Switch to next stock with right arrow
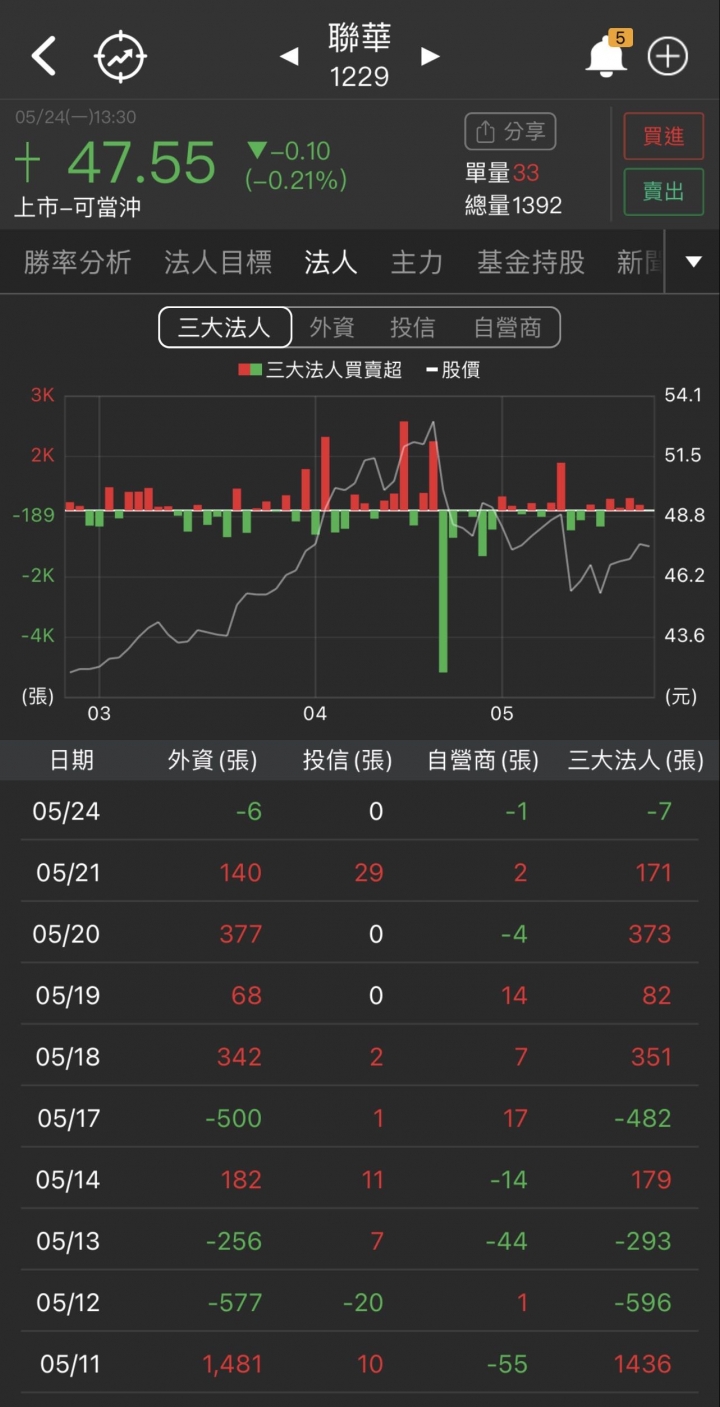720x1407 pixels. [x=430, y=57]
